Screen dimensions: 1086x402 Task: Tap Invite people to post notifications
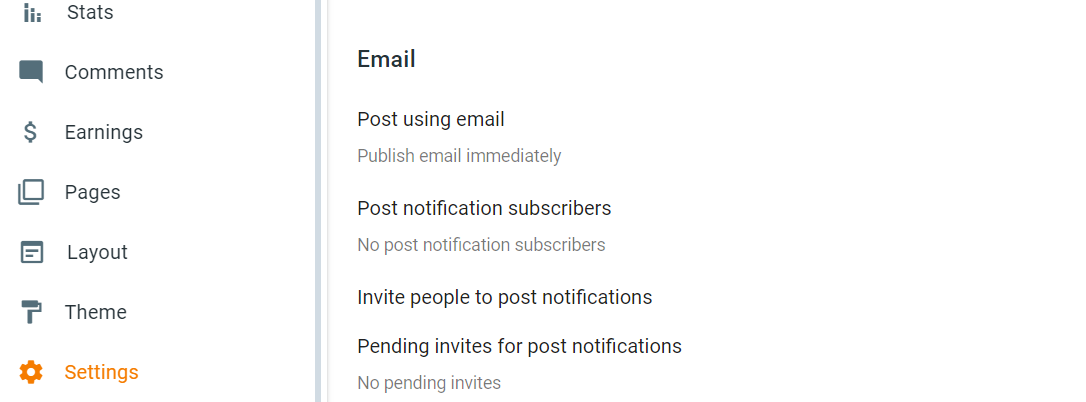[504, 297]
